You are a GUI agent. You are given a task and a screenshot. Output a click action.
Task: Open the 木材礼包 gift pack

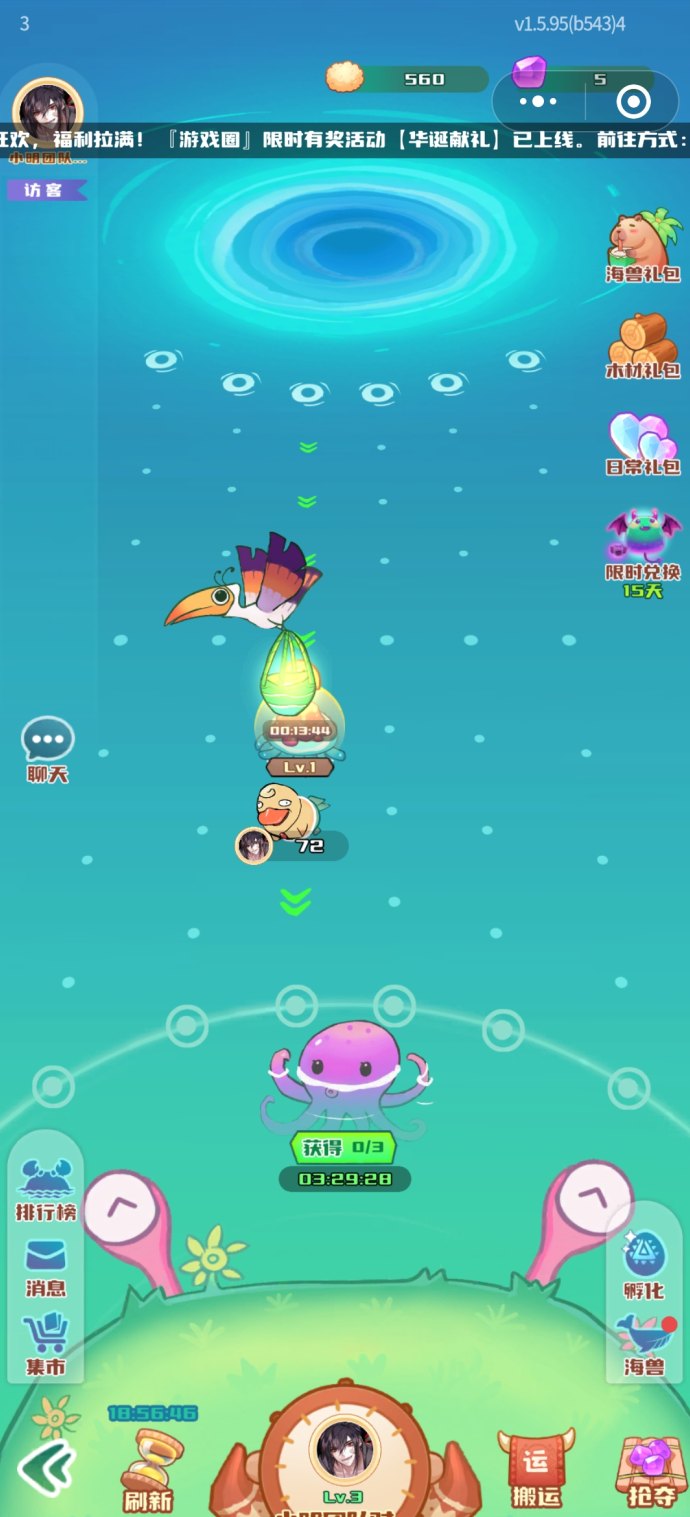click(643, 346)
